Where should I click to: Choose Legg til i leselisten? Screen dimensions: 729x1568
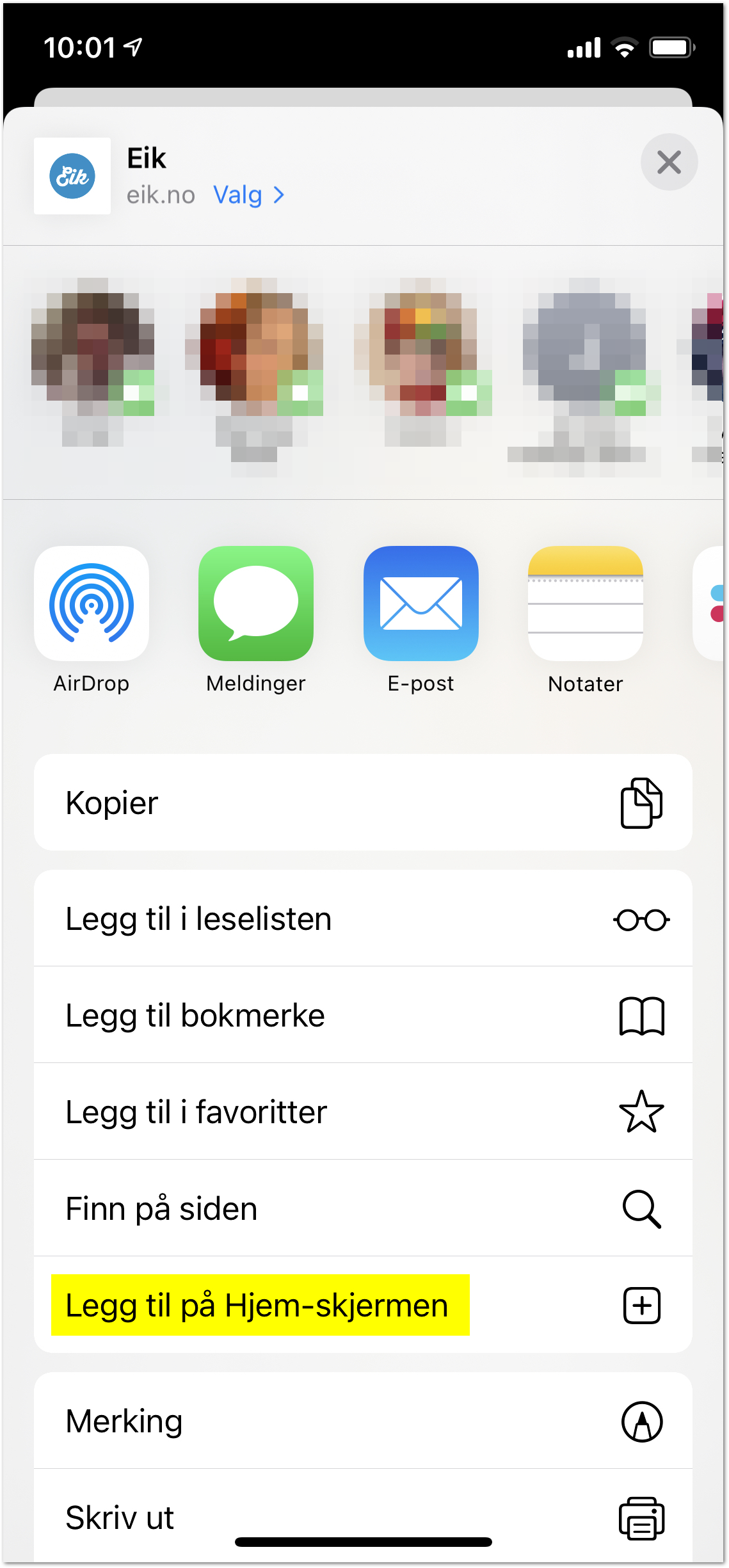(363, 919)
